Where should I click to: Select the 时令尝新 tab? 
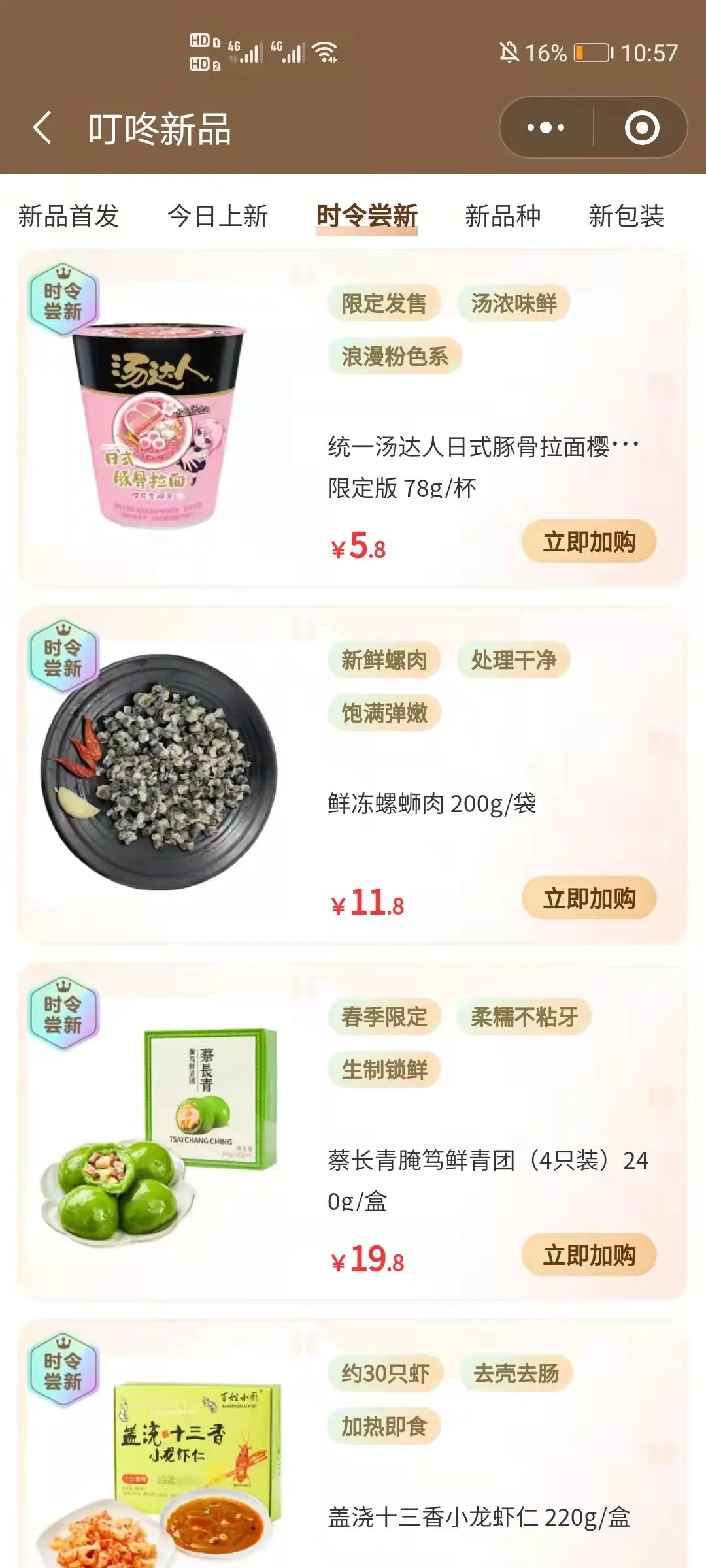[367, 216]
